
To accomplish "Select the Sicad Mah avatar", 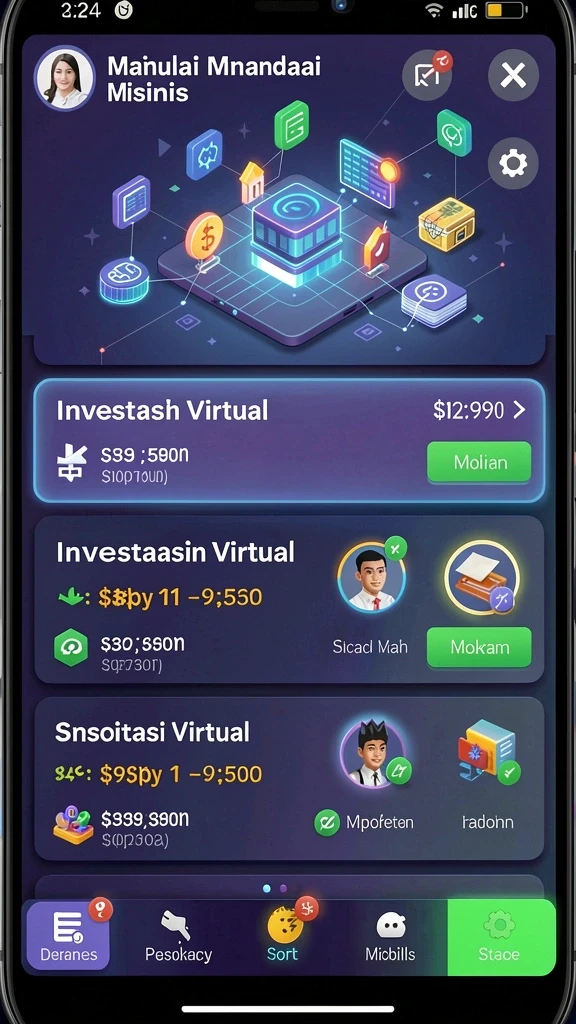I will point(372,577).
